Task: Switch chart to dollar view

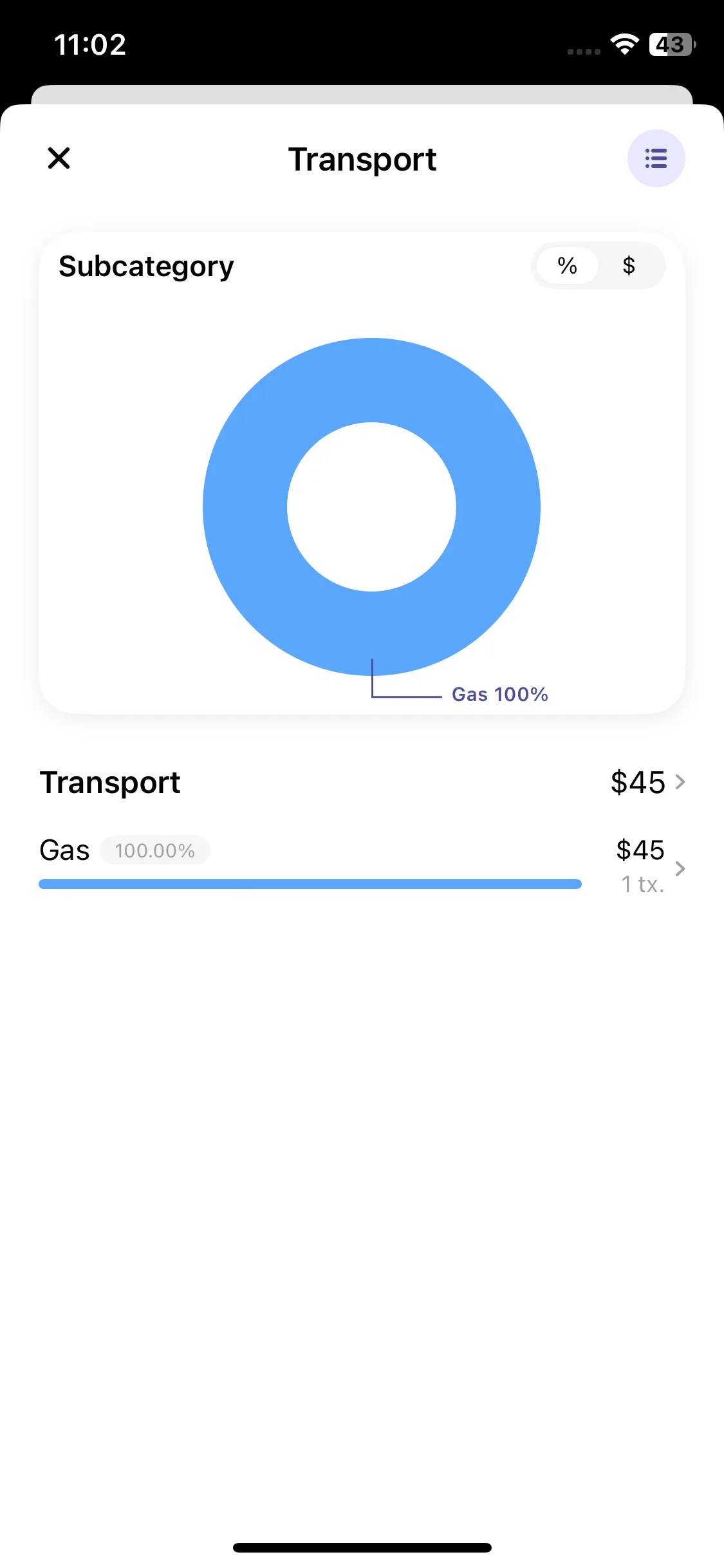Action: click(629, 266)
